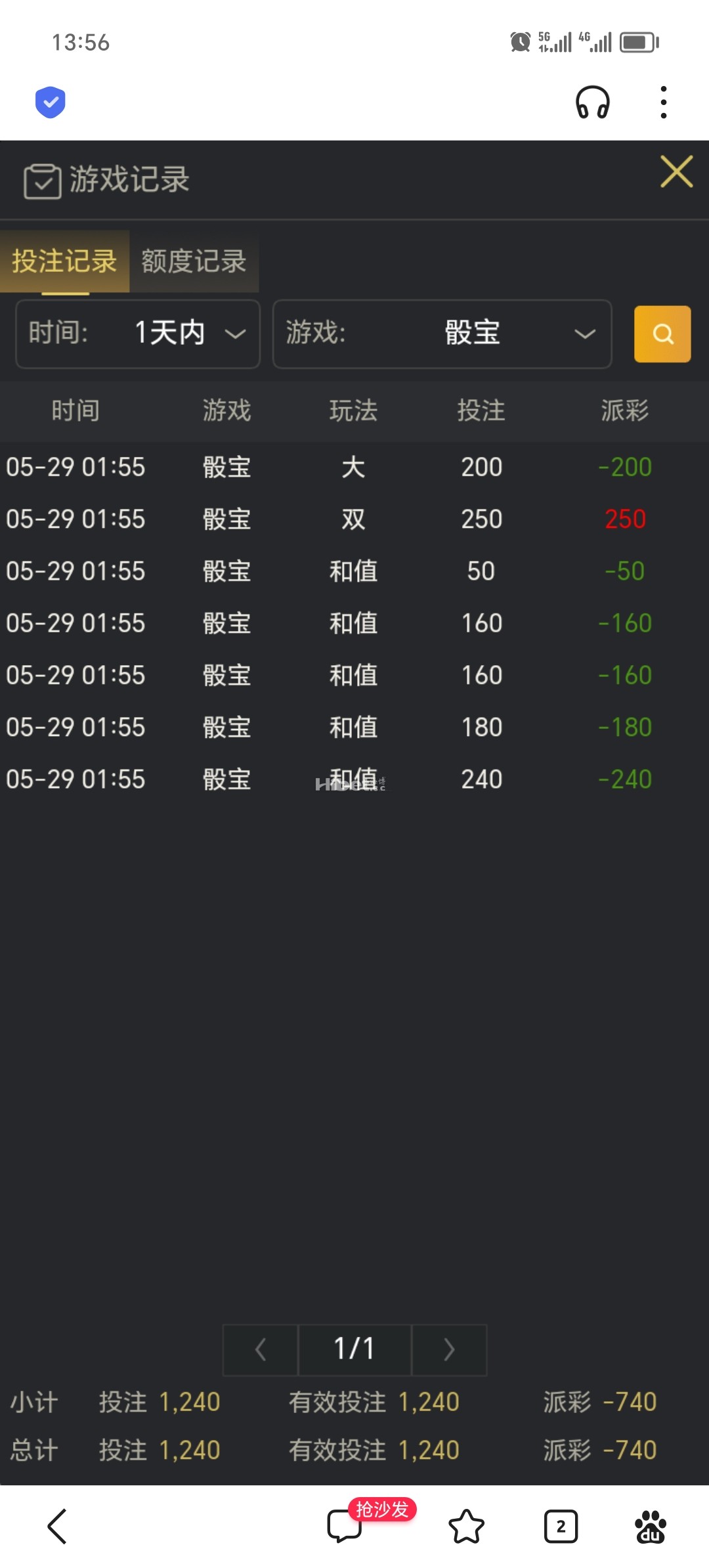
Task: Switch to the 额度记录 tab
Action: (194, 261)
